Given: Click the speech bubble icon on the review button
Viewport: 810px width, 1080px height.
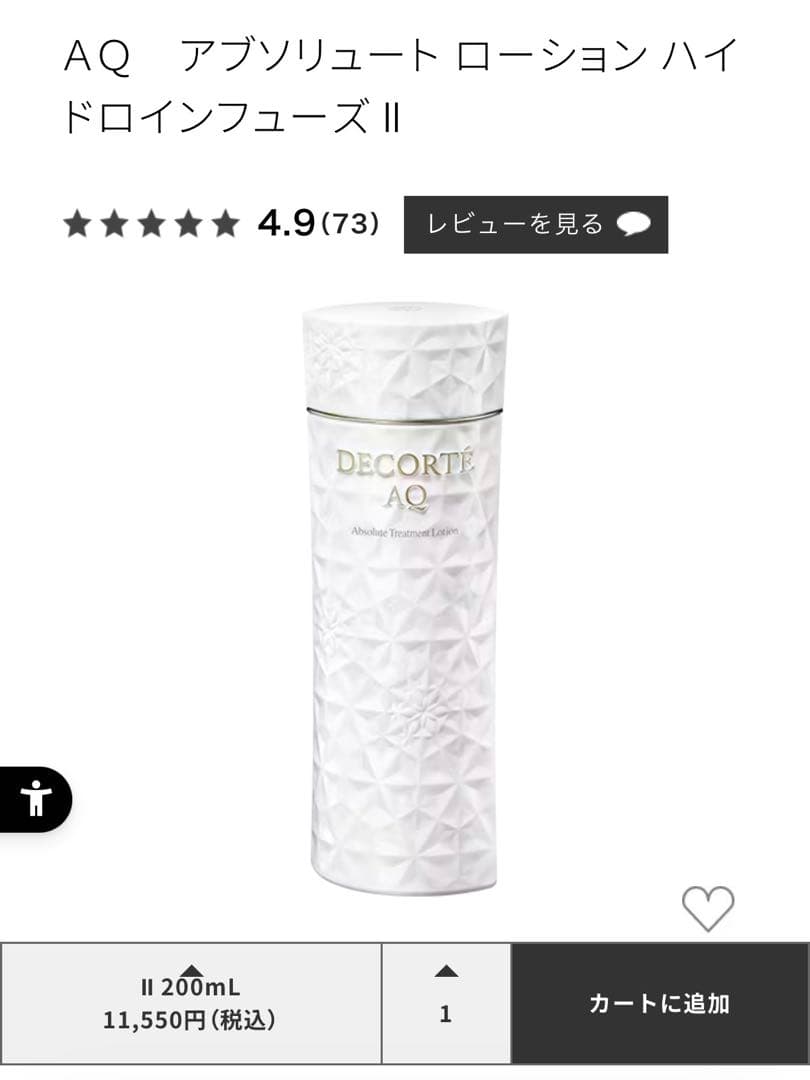Looking at the screenshot, I should click(x=634, y=224).
